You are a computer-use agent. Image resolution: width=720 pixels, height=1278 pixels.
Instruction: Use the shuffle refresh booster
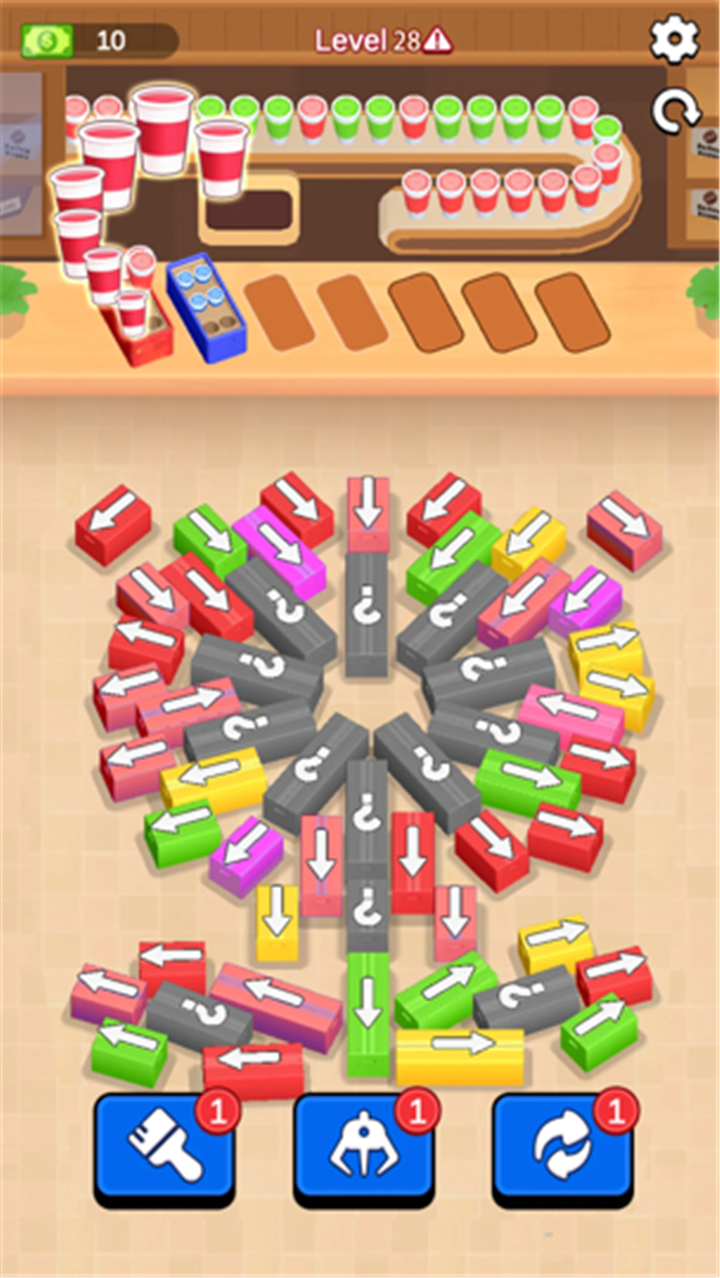click(x=563, y=1149)
